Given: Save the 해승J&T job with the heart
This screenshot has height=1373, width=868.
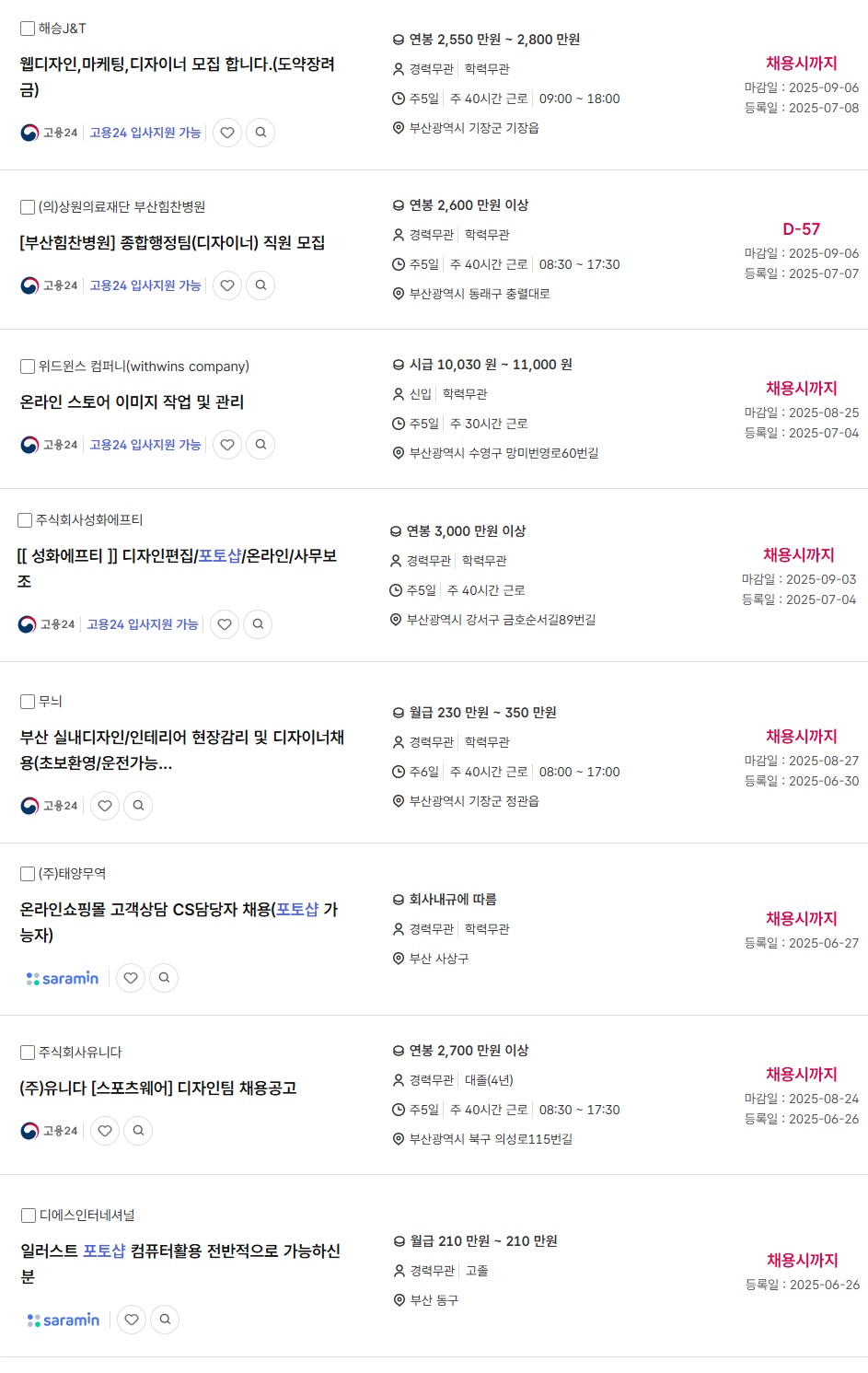Looking at the screenshot, I should pyautogui.click(x=227, y=133).
